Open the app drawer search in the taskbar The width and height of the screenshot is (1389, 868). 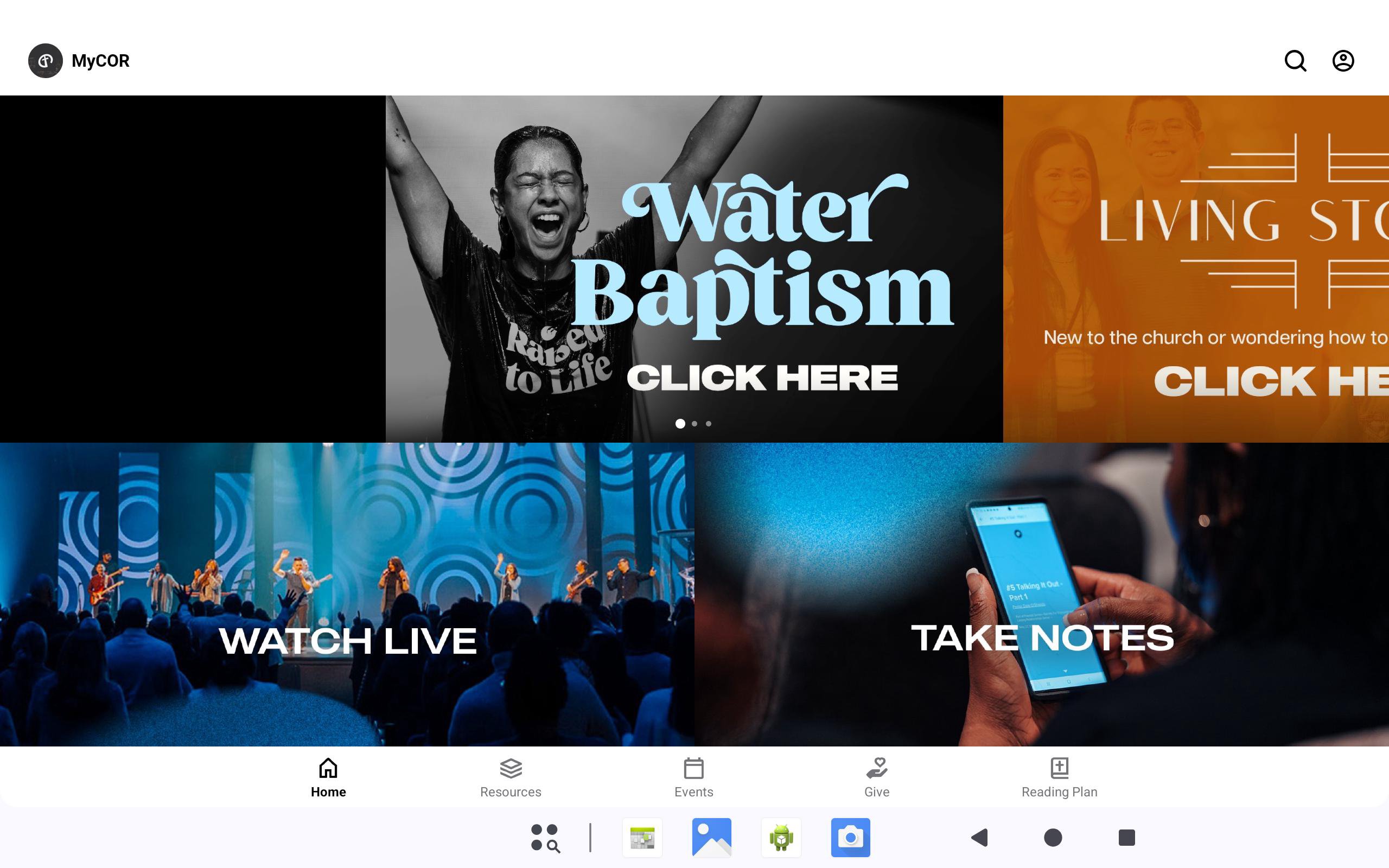[x=545, y=838]
